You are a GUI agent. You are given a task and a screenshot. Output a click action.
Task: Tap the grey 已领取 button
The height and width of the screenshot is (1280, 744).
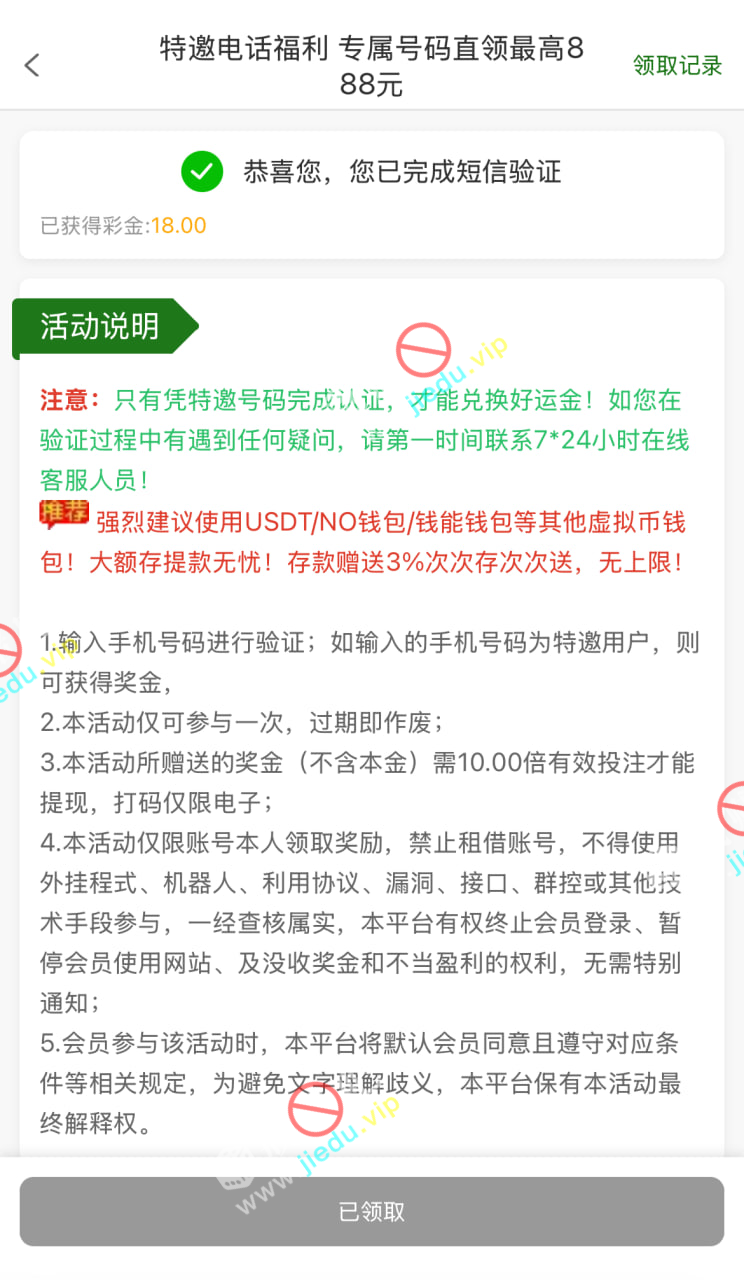coord(372,1211)
